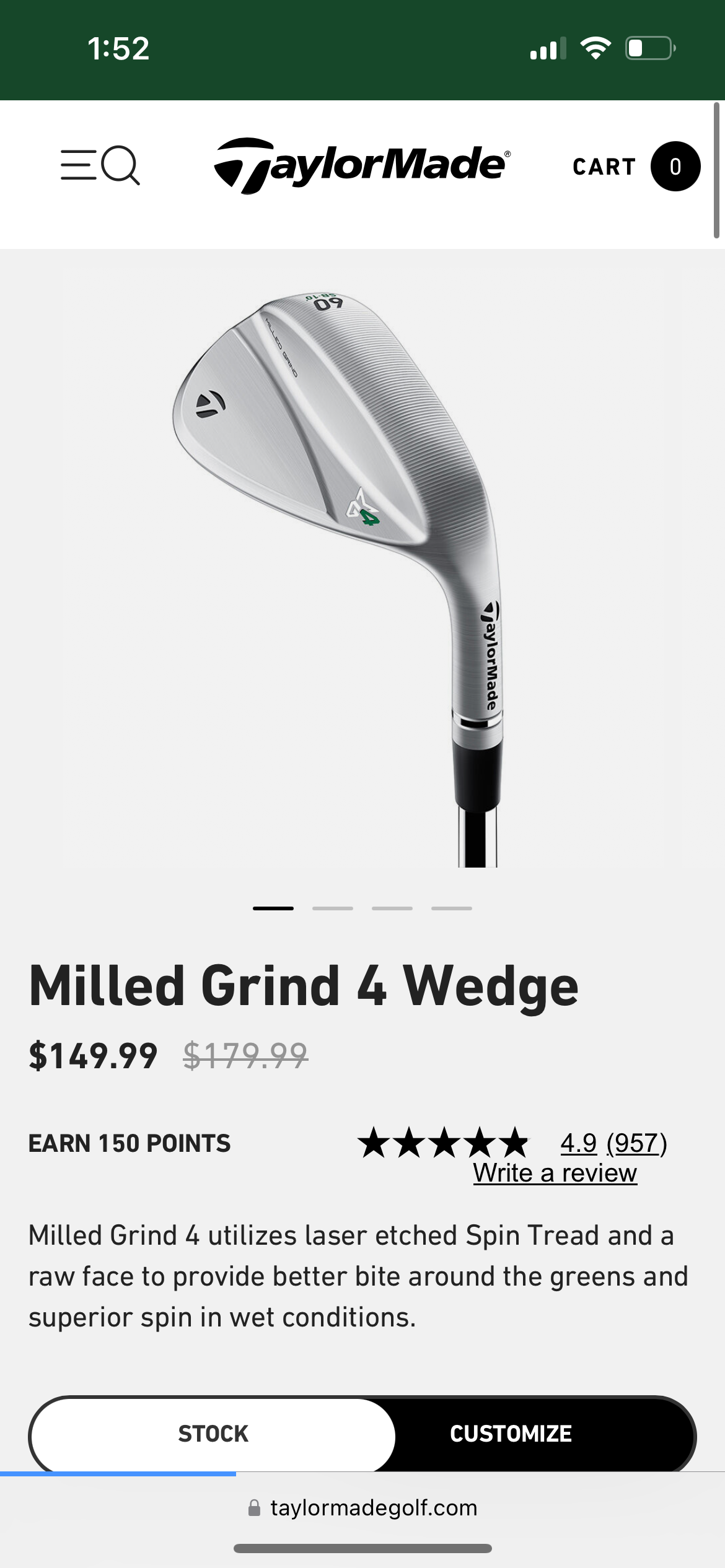Jump to third product image indicator
725x1568 pixels.
point(392,908)
